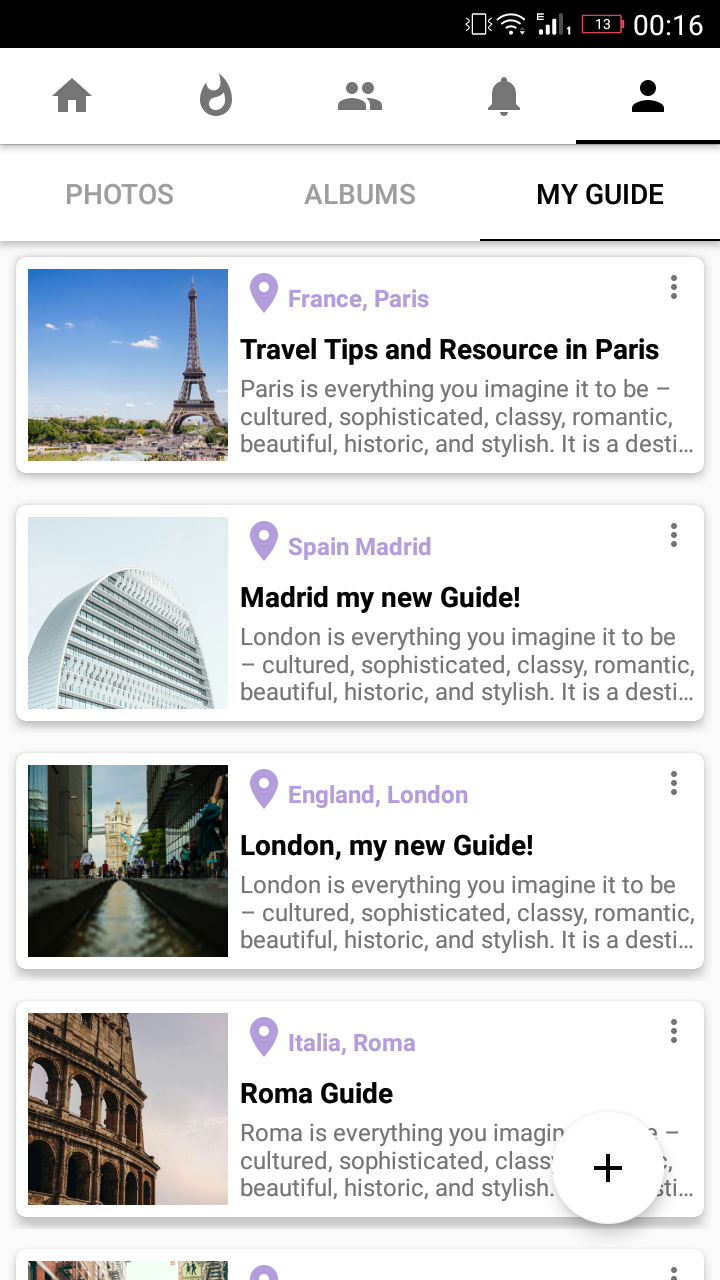Select the profile tab
Screen dimensions: 720x1280
click(x=648, y=96)
